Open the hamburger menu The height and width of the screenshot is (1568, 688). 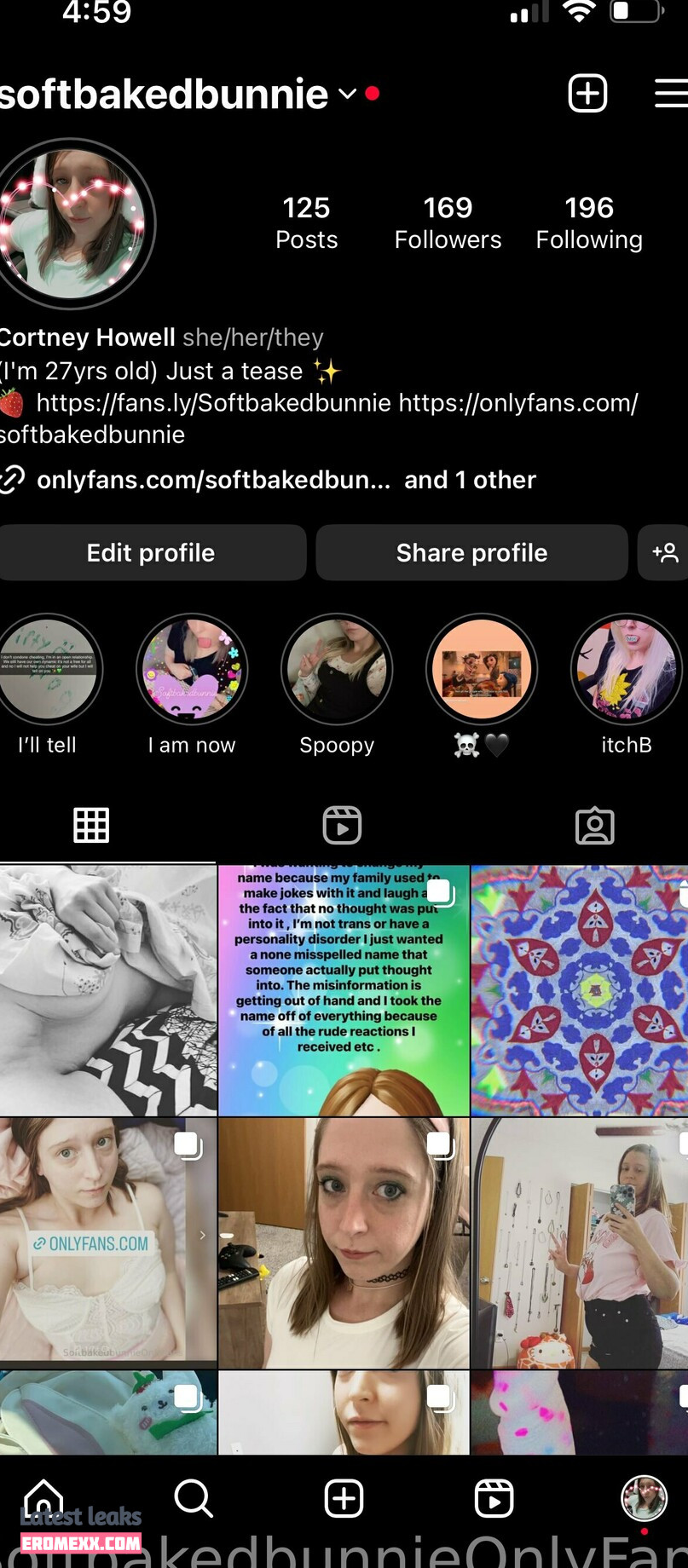point(672,93)
